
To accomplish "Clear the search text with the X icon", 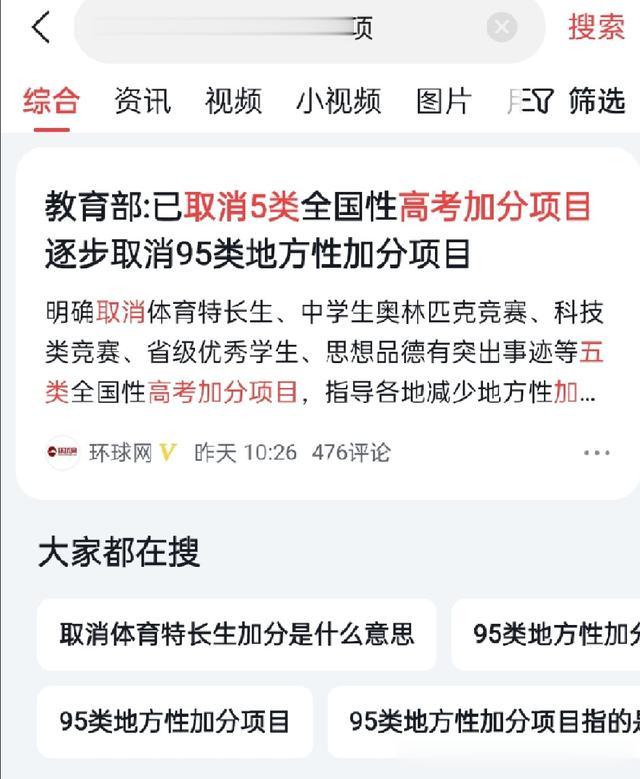I will [501, 28].
